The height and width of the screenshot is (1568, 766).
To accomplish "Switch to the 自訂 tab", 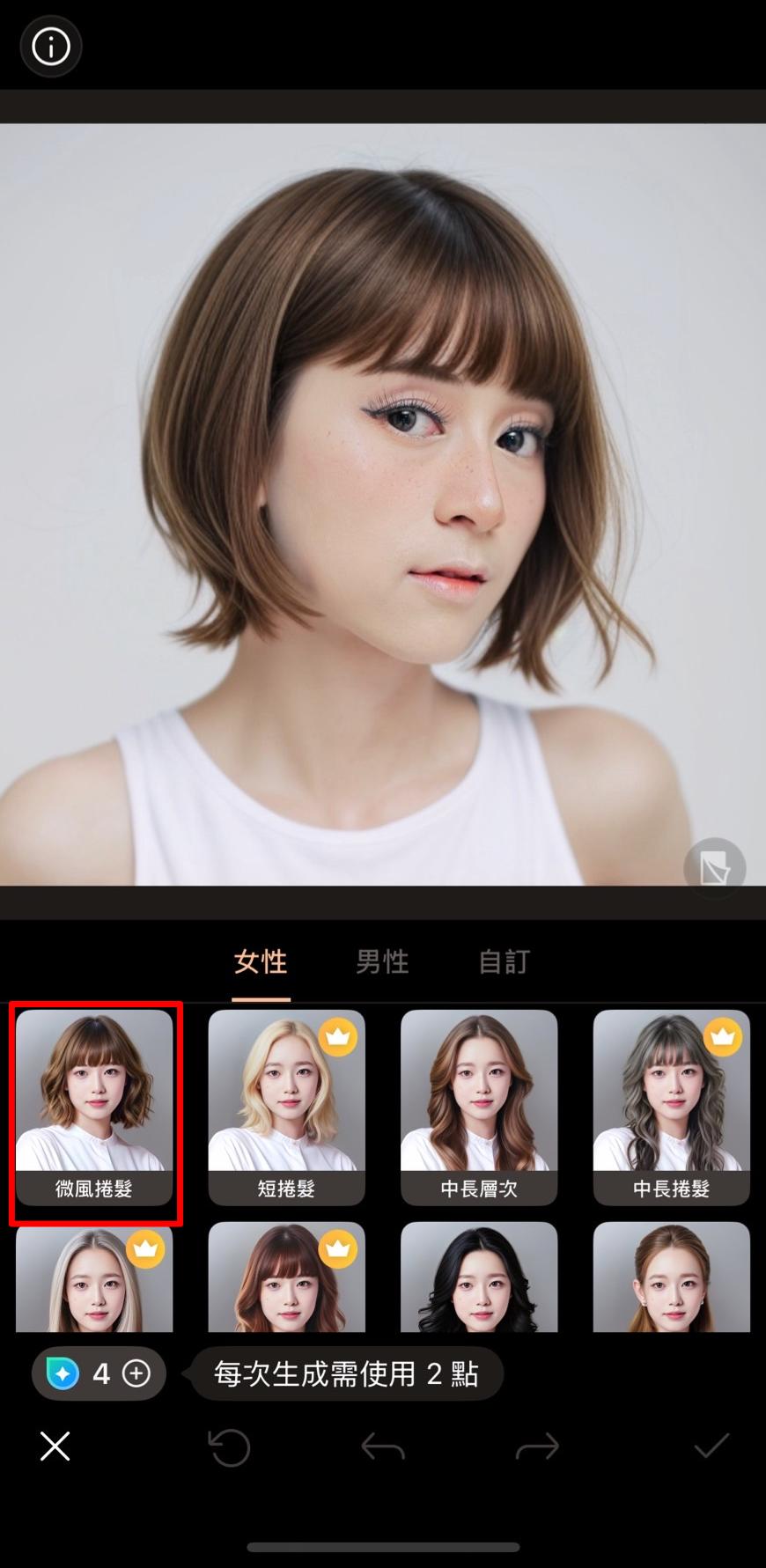I will pyautogui.click(x=504, y=961).
